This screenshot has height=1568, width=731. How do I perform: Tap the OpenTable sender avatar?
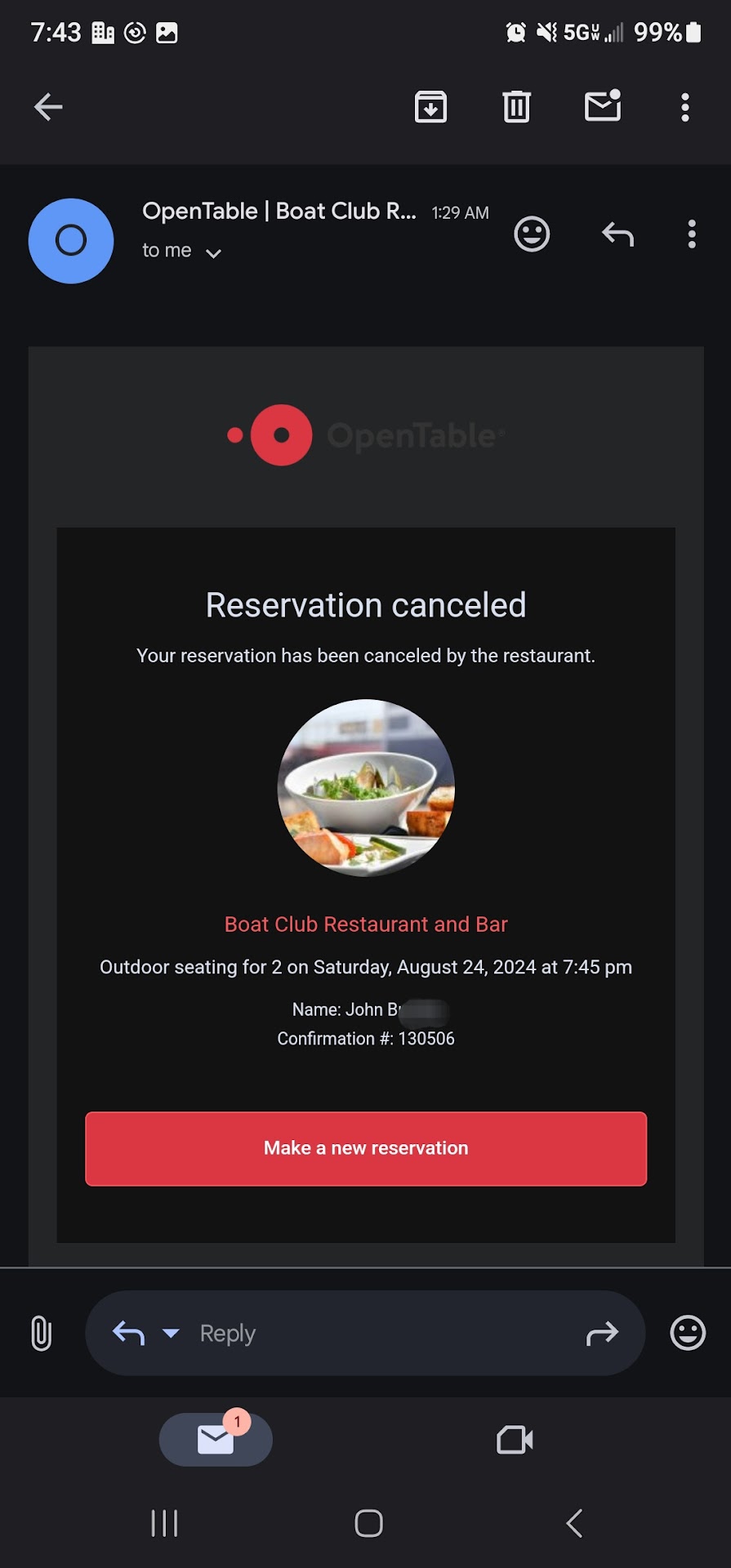(x=71, y=241)
